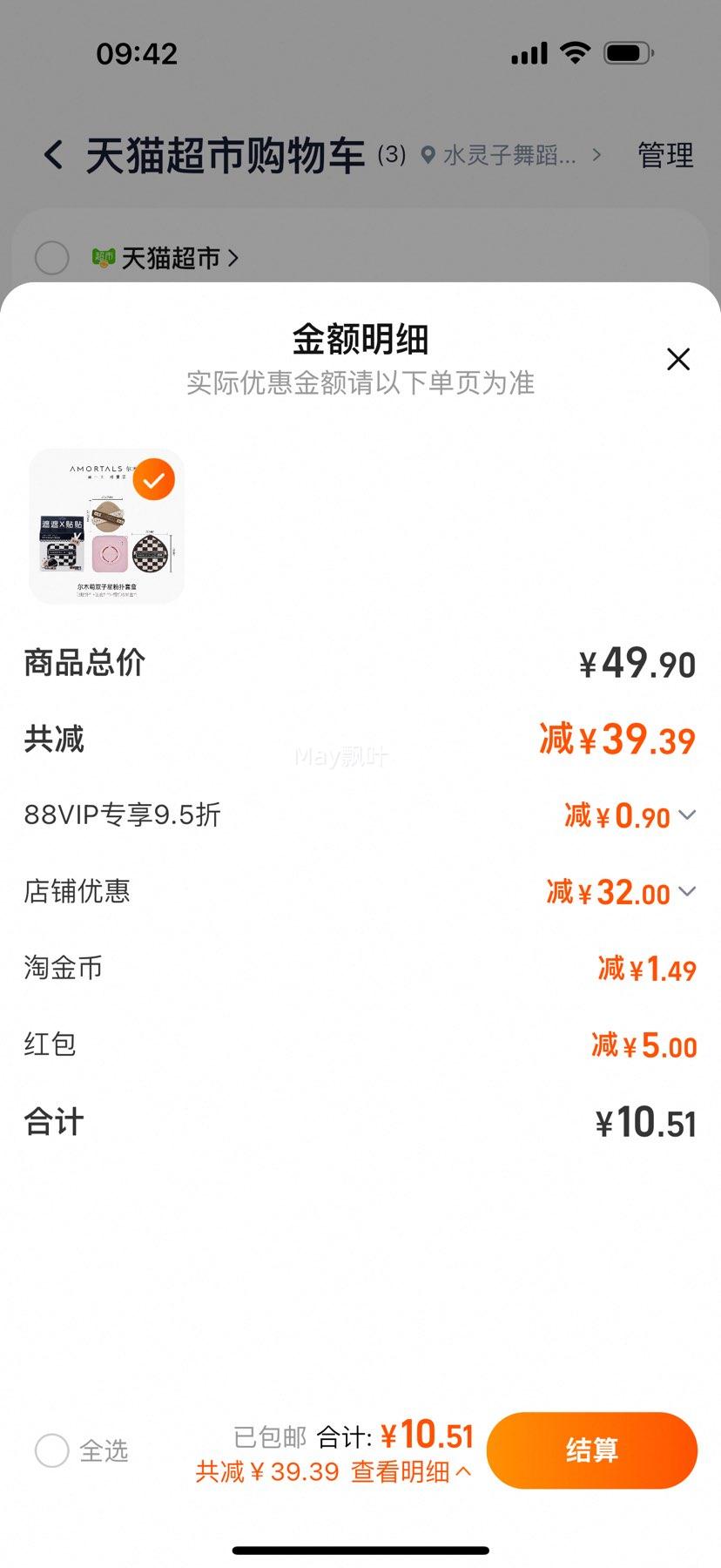Expand 店铺优惠 discount details

tap(687, 891)
